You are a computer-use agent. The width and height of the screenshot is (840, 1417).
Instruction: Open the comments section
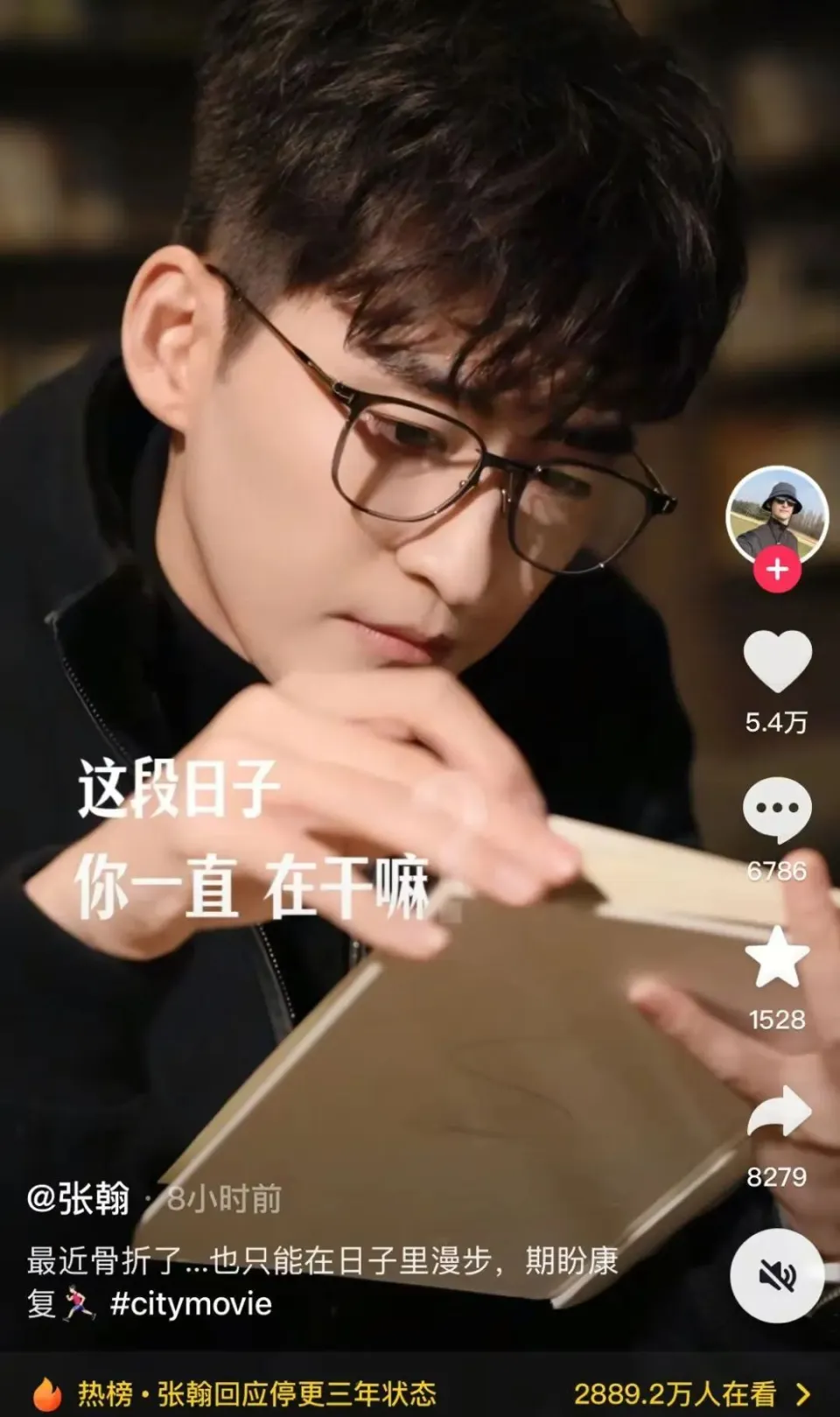click(777, 809)
